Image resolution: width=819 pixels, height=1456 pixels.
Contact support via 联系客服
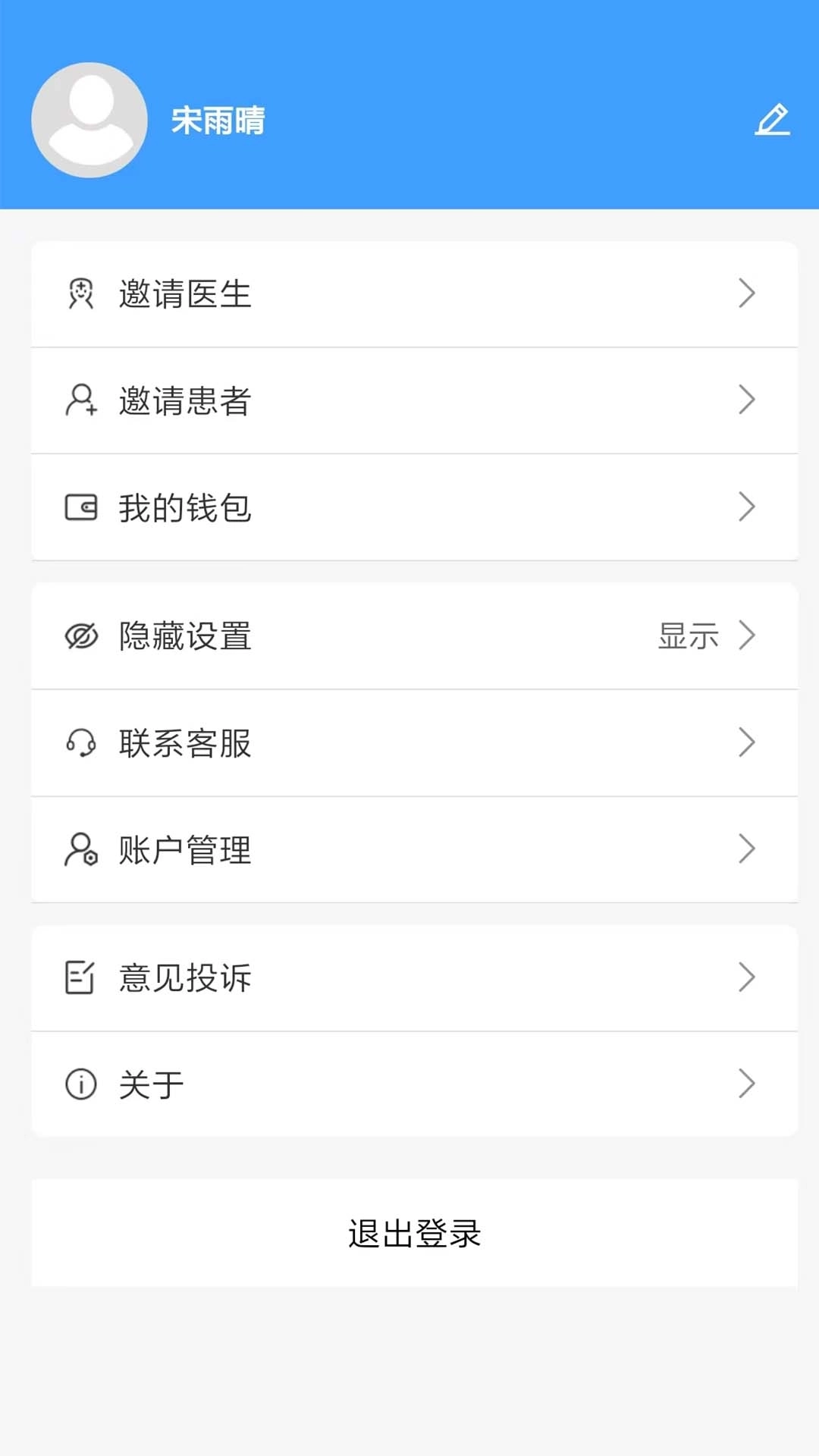click(414, 743)
